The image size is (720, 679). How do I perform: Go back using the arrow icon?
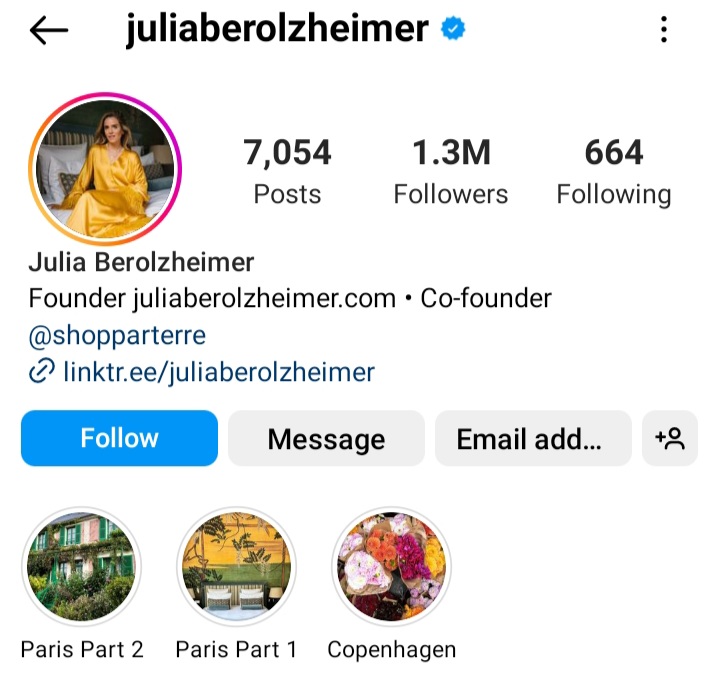tap(48, 31)
